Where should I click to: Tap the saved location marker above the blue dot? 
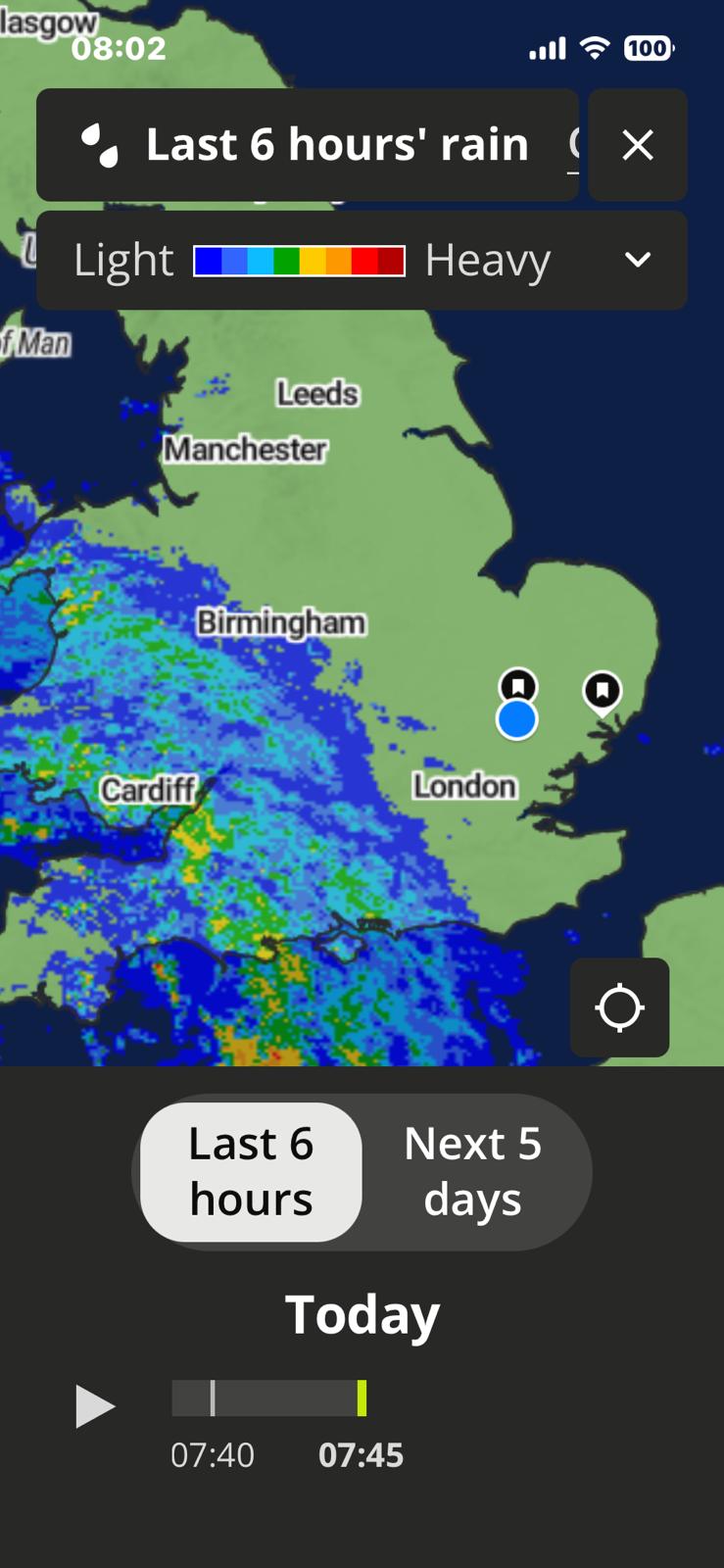tap(518, 685)
